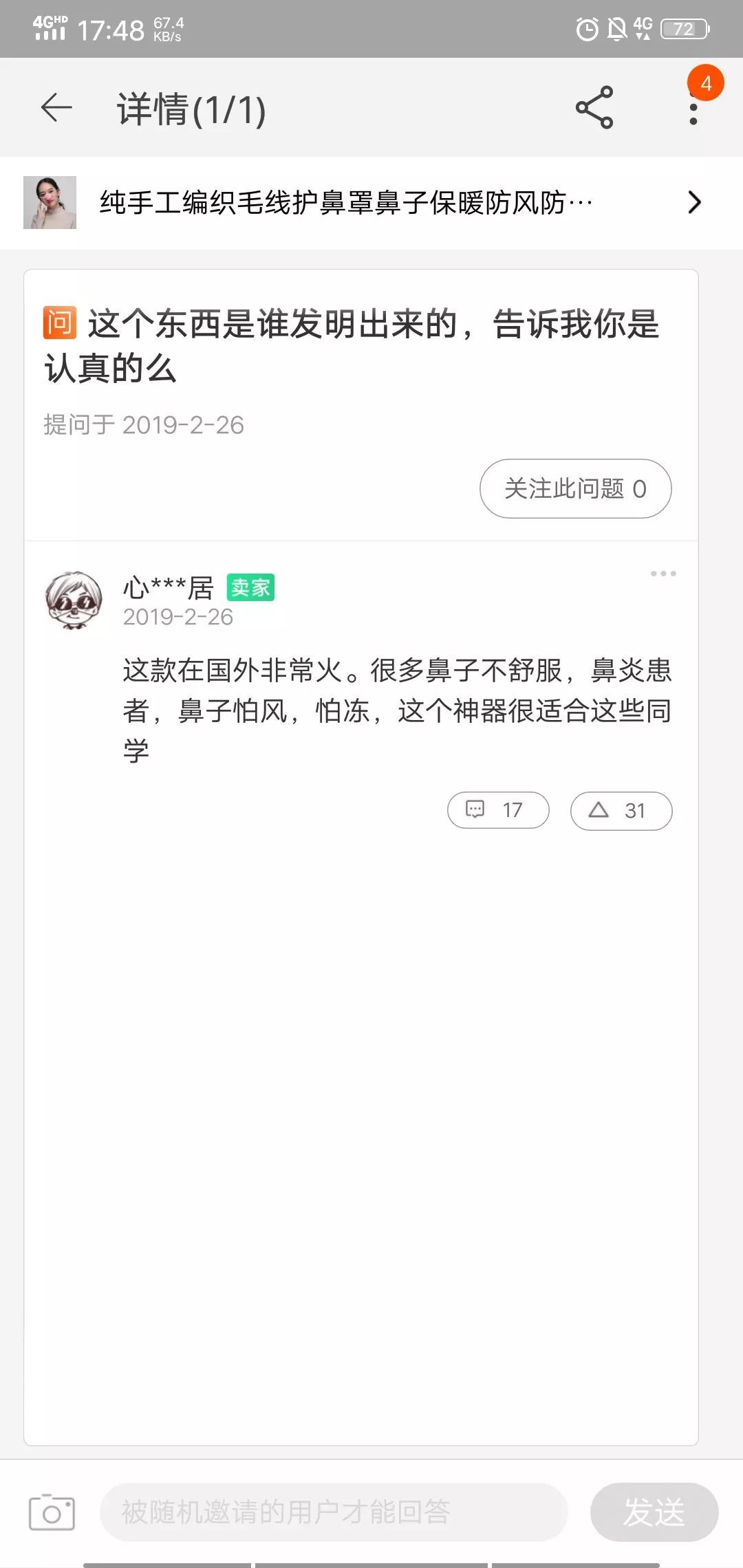
Task: Toggle 关注此问题 to follow the question
Action: click(575, 488)
